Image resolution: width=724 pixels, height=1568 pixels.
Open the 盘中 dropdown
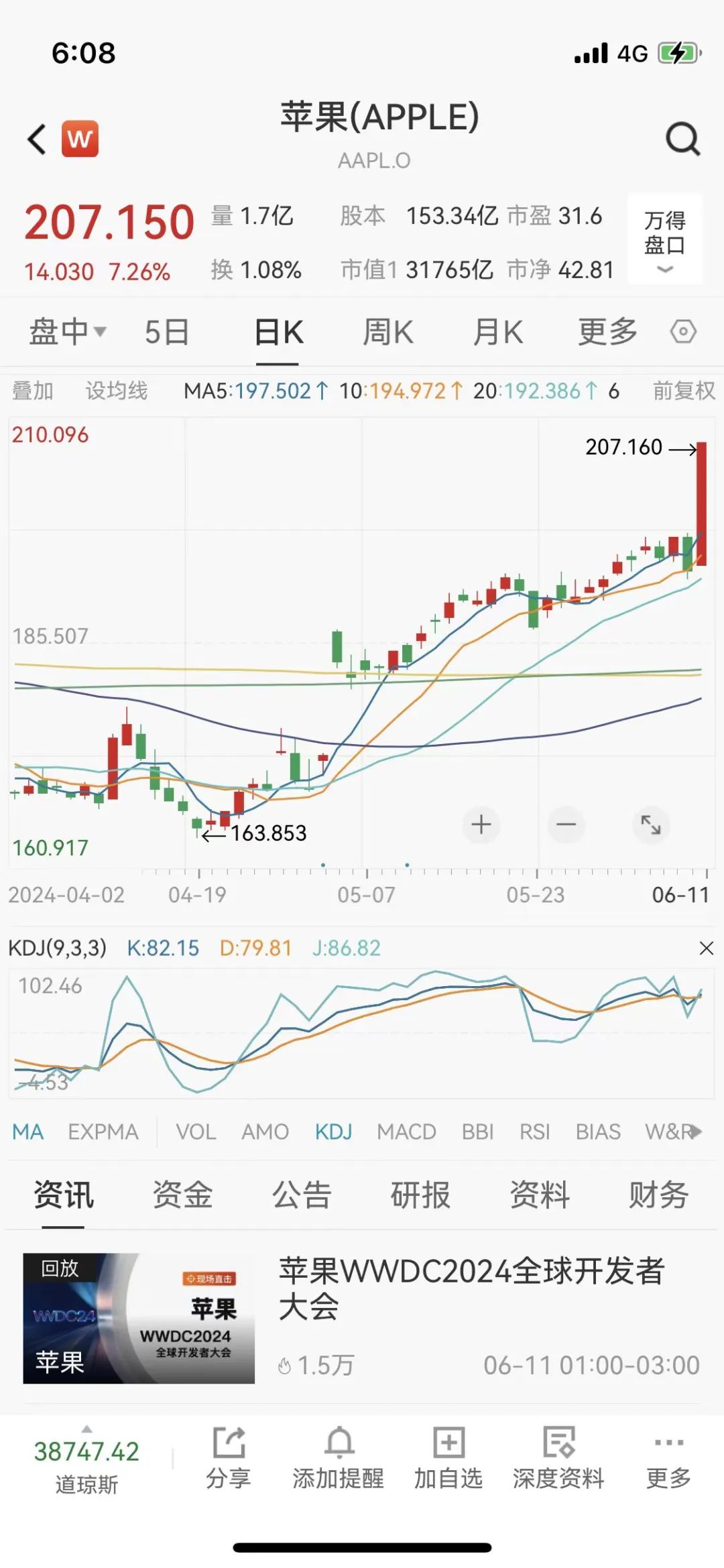pyautogui.click(x=67, y=332)
